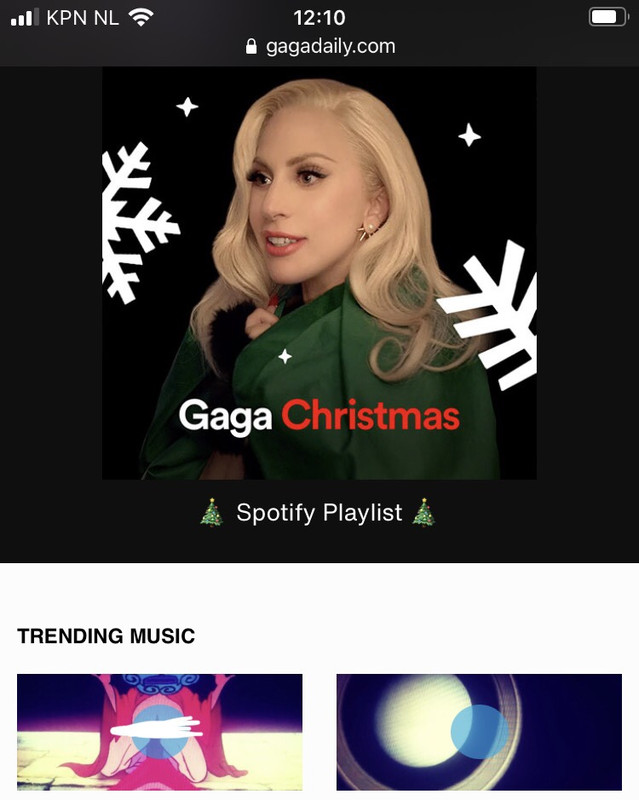Viewport: 639px width, 800px height.
Task: Open the first trending music thumbnail
Action: coord(159,731)
